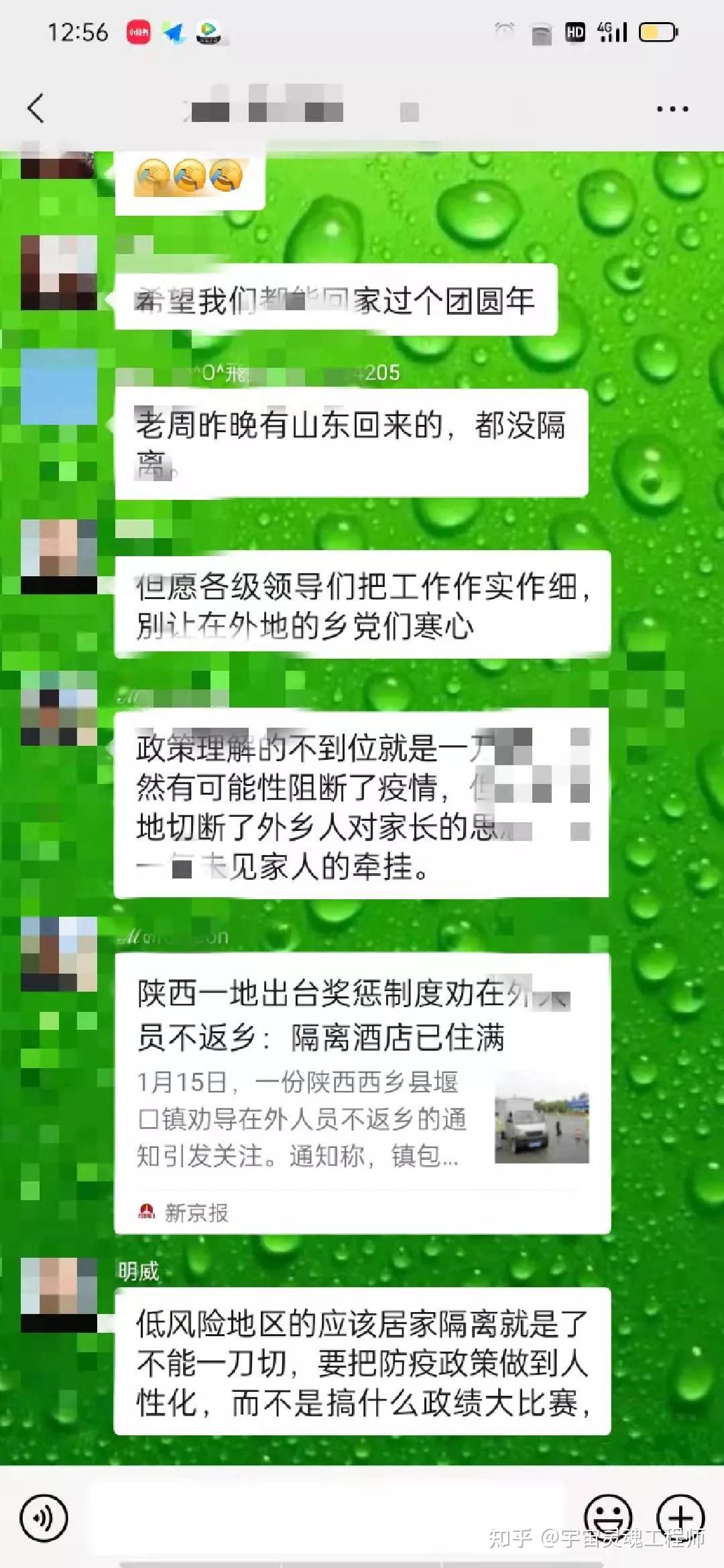Open the 新京报 shared article card
Viewport: 724px width, 1568px height.
tap(362, 1092)
